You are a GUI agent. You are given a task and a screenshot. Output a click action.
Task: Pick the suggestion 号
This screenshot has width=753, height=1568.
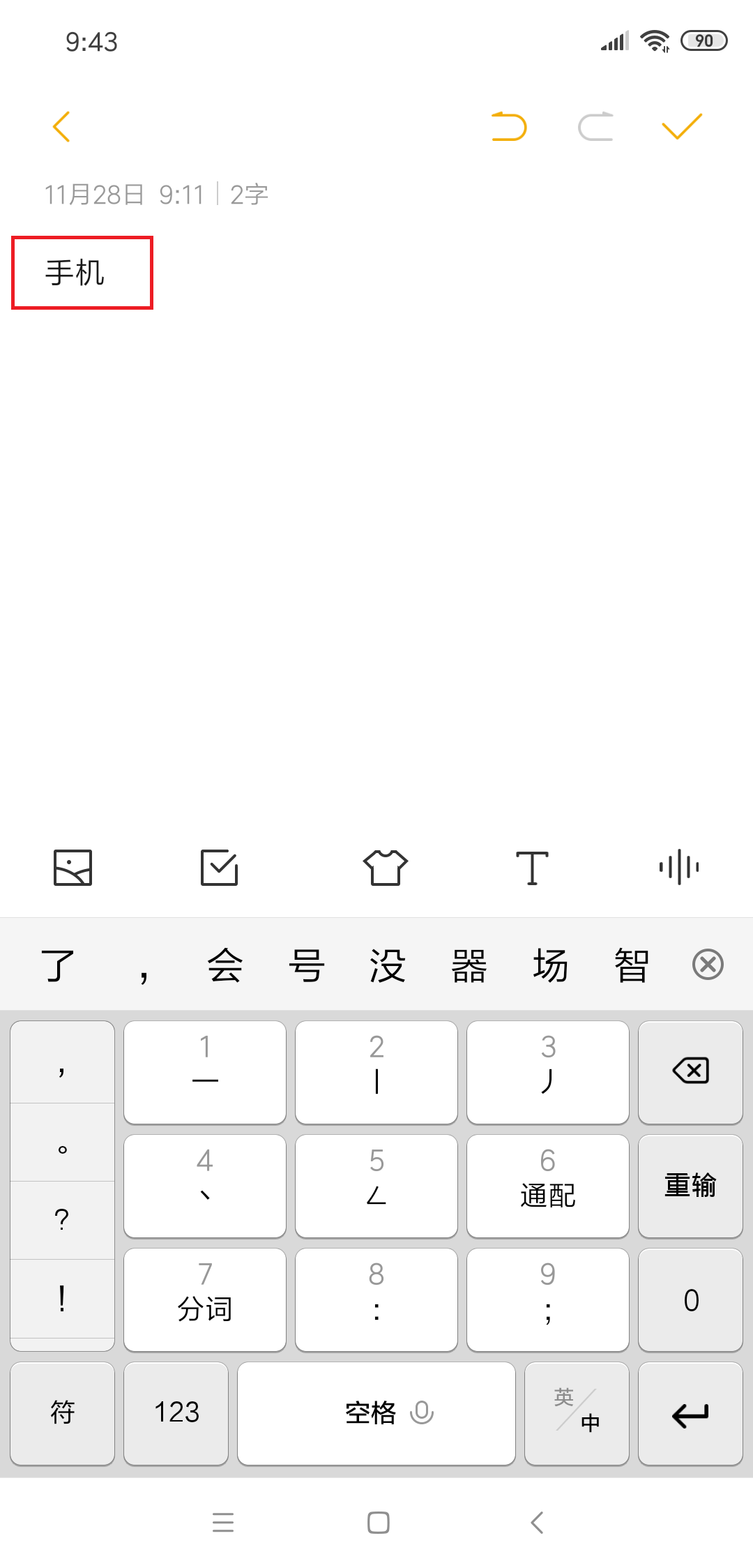[x=306, y=966]
